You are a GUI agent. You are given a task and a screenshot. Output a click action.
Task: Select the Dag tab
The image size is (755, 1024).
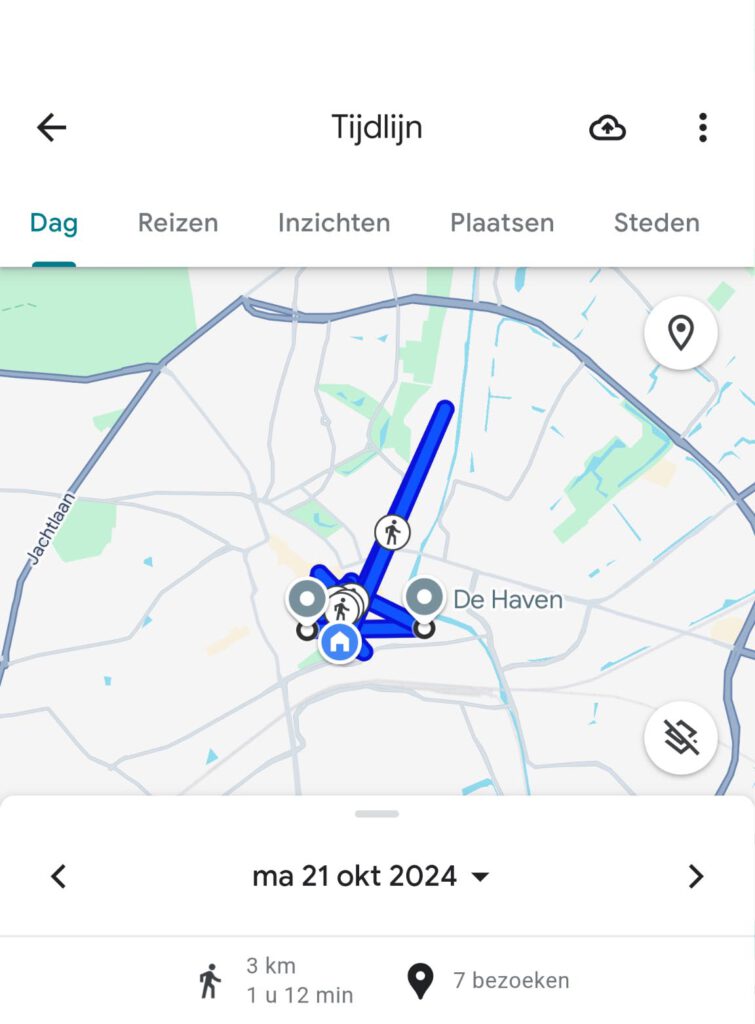pyautogui.click(x=54, y=222)
